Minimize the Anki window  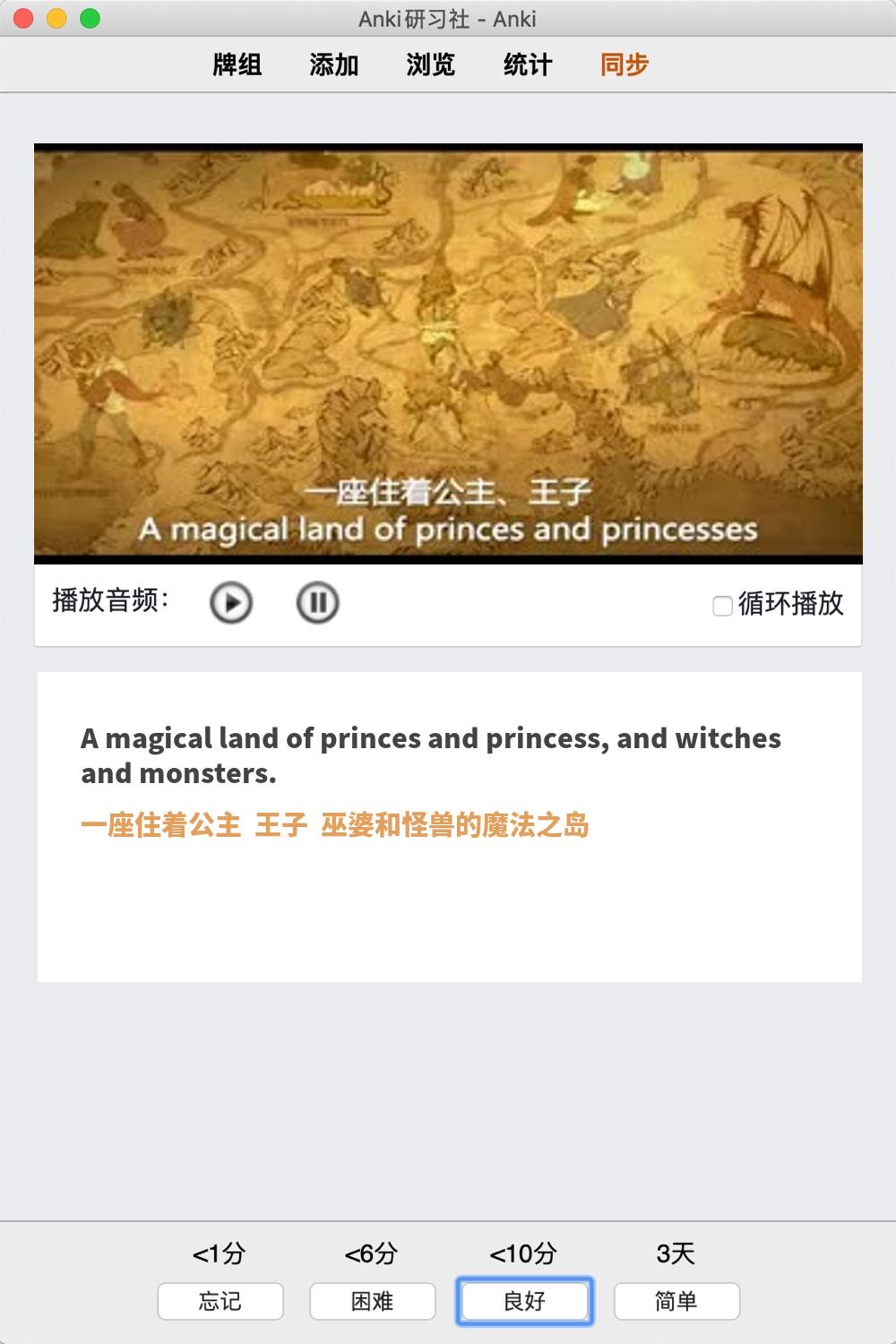(x=56, y=18)
